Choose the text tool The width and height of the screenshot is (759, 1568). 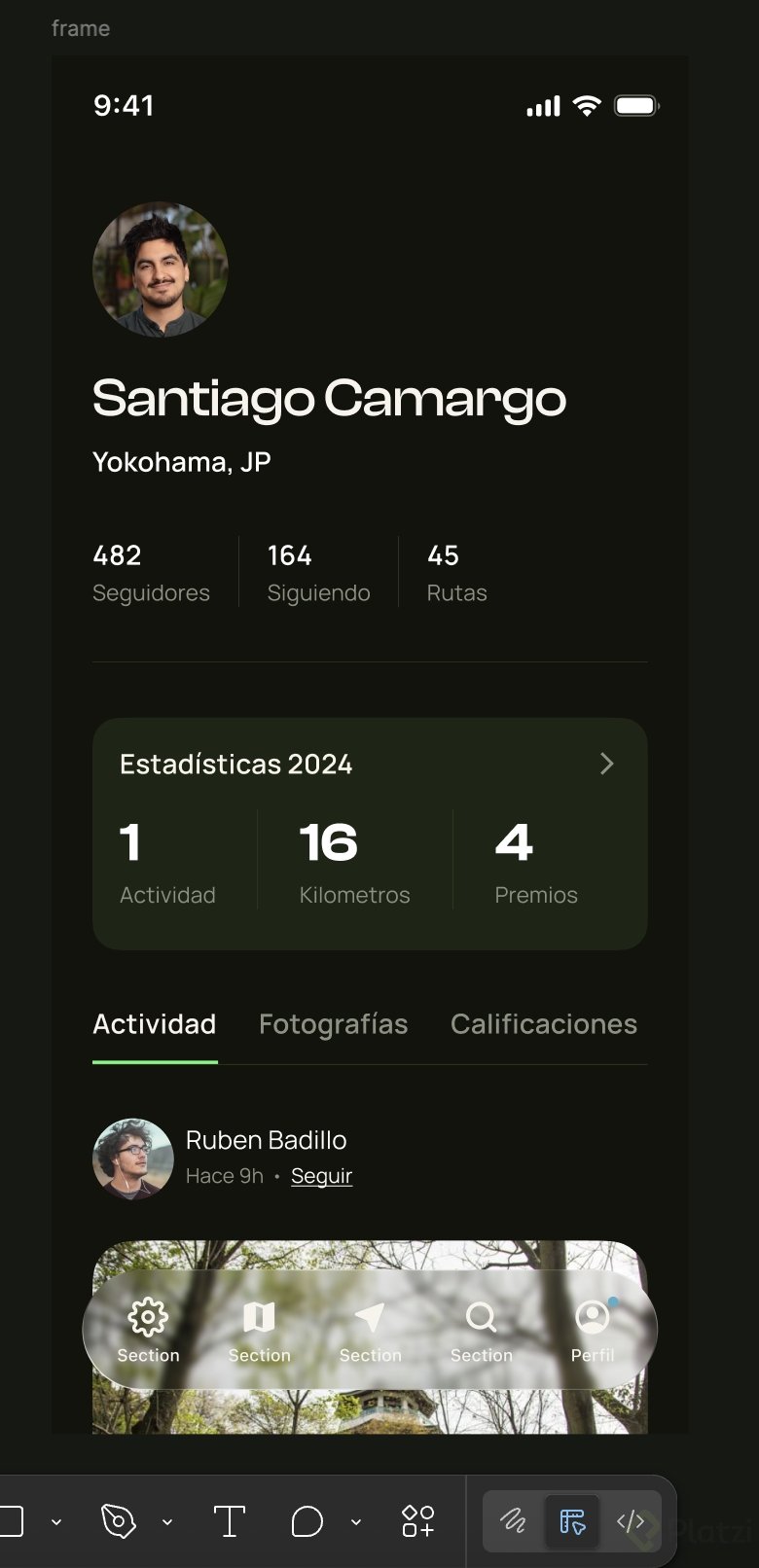click(x=229, y=1521)
